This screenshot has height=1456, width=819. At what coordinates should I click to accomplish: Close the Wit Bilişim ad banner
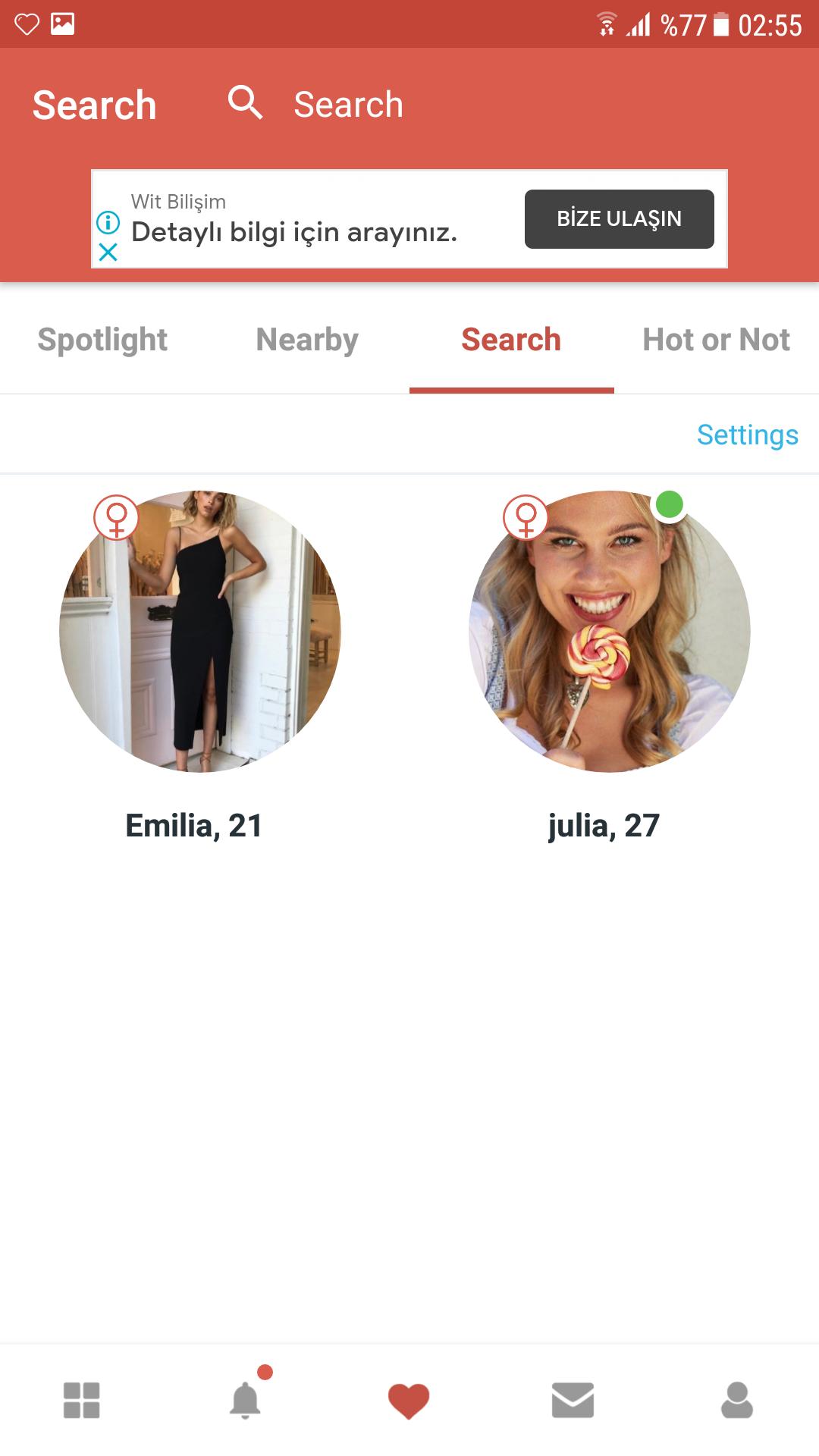(108, 253)
